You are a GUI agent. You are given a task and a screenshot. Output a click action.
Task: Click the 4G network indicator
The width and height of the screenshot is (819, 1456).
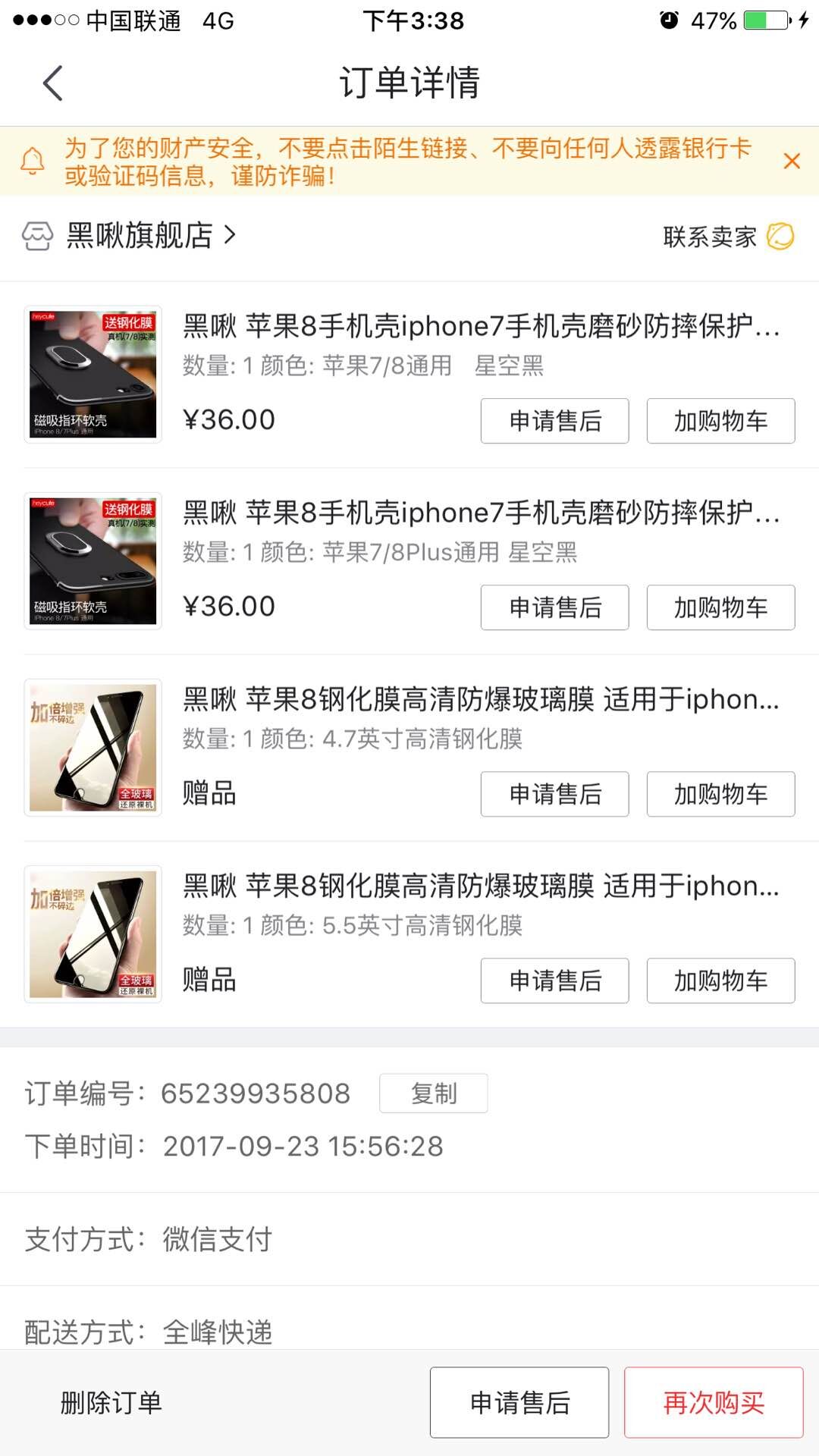pos(215,20)
